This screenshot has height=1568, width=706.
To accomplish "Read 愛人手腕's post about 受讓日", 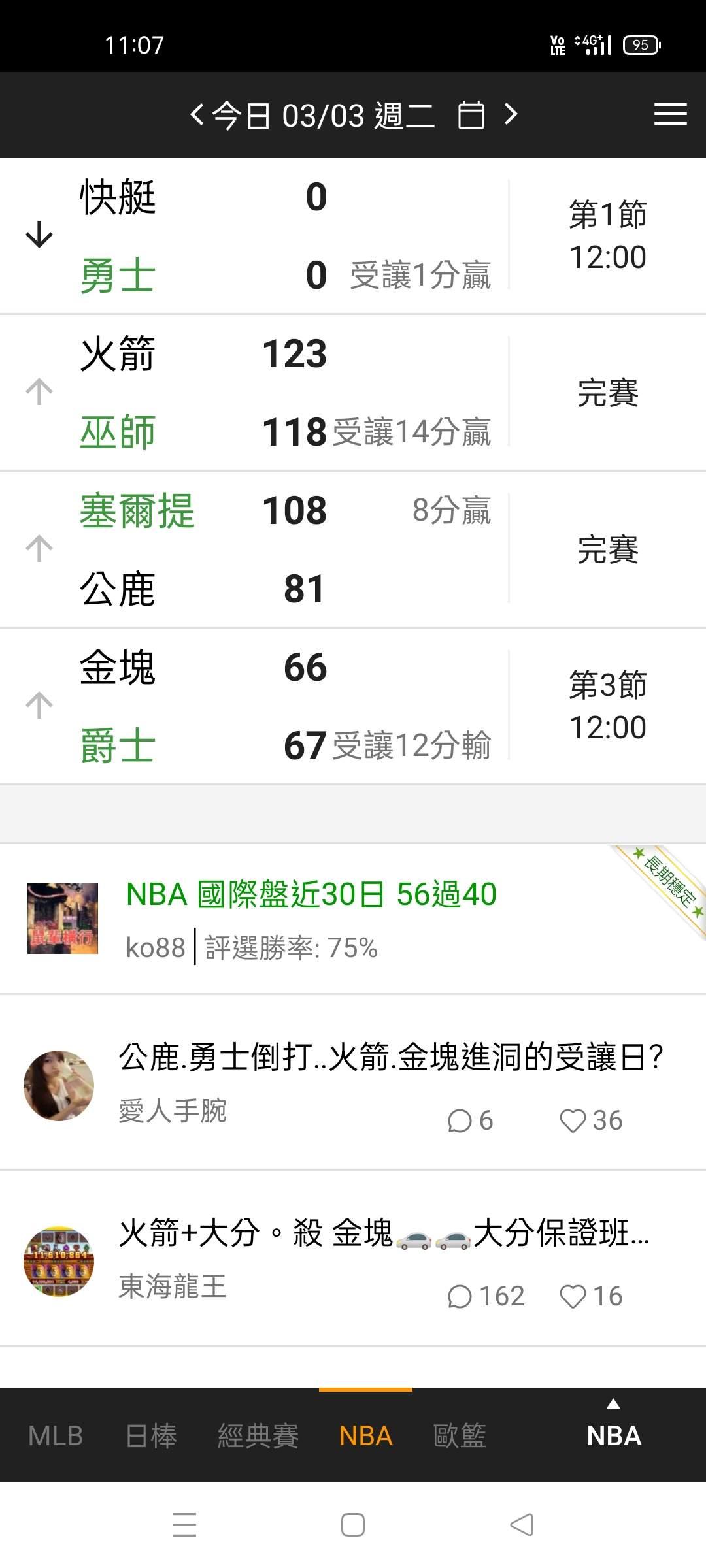I will pos(391,1057).
